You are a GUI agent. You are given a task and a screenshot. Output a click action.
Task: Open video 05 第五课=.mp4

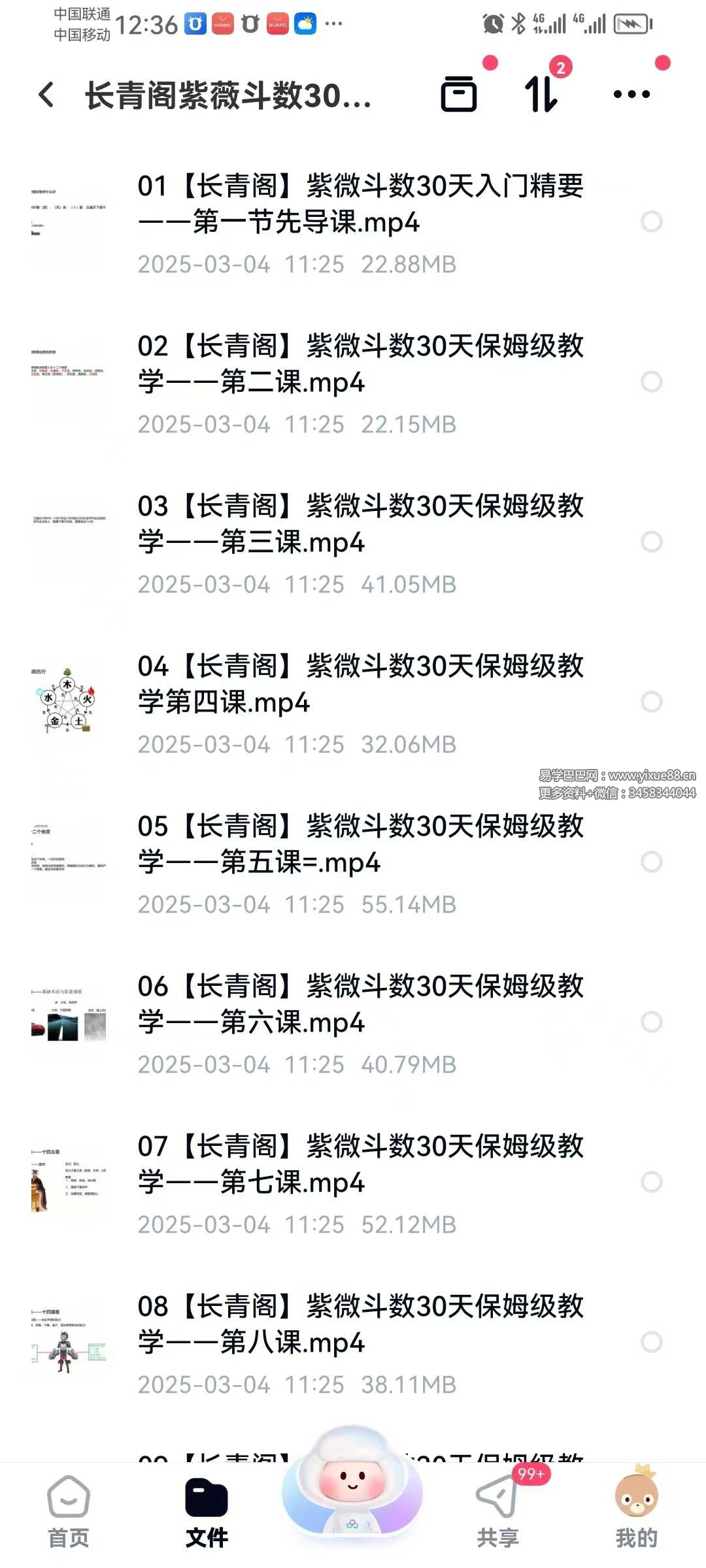[360, 844]
